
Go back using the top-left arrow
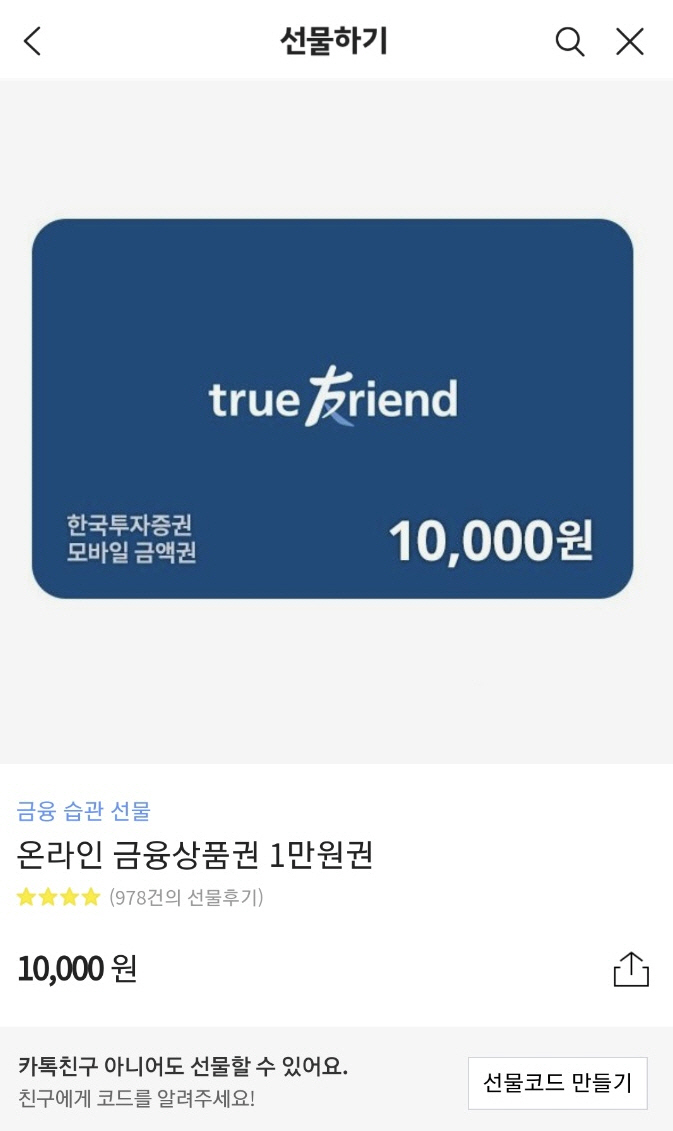tap(32, 41)
